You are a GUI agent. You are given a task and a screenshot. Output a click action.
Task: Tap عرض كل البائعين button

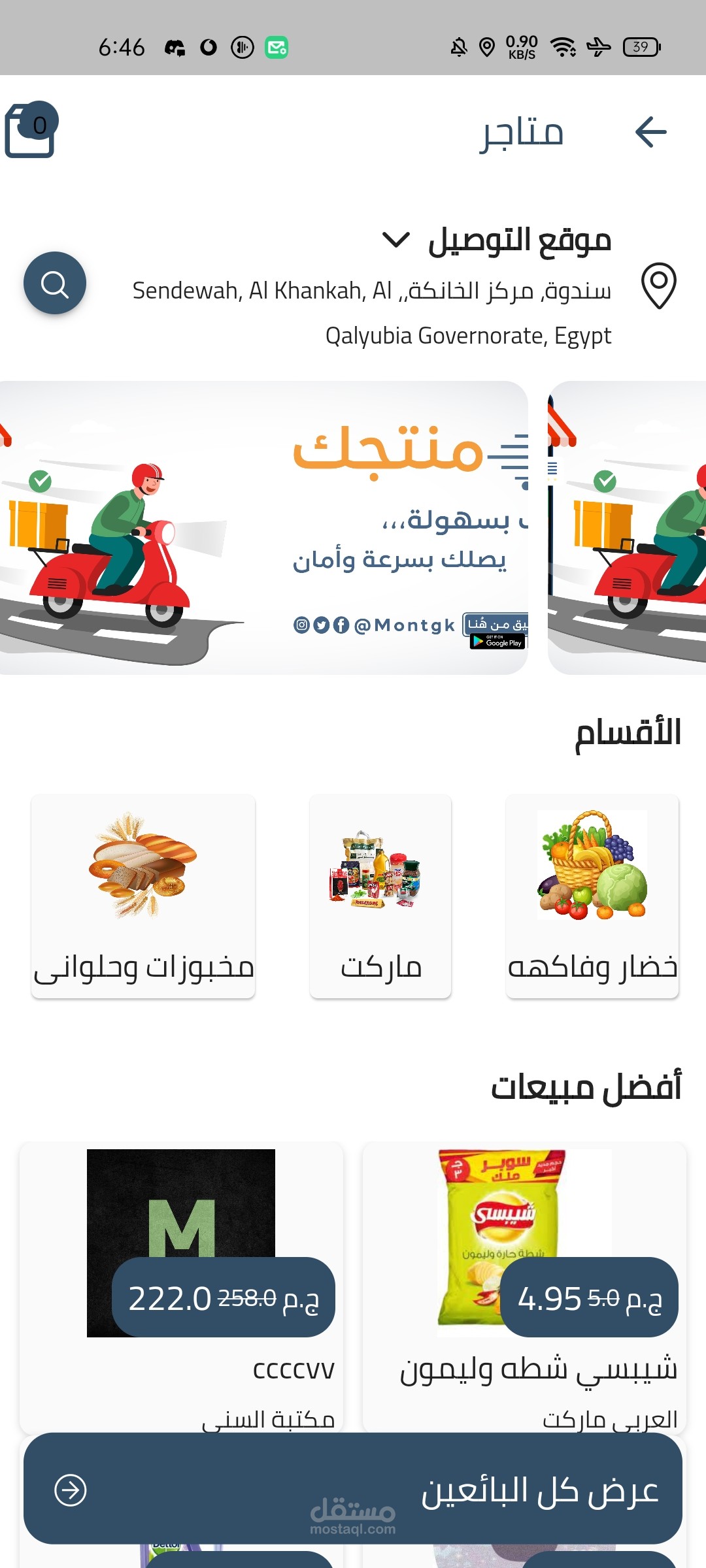click(353, 1490)
